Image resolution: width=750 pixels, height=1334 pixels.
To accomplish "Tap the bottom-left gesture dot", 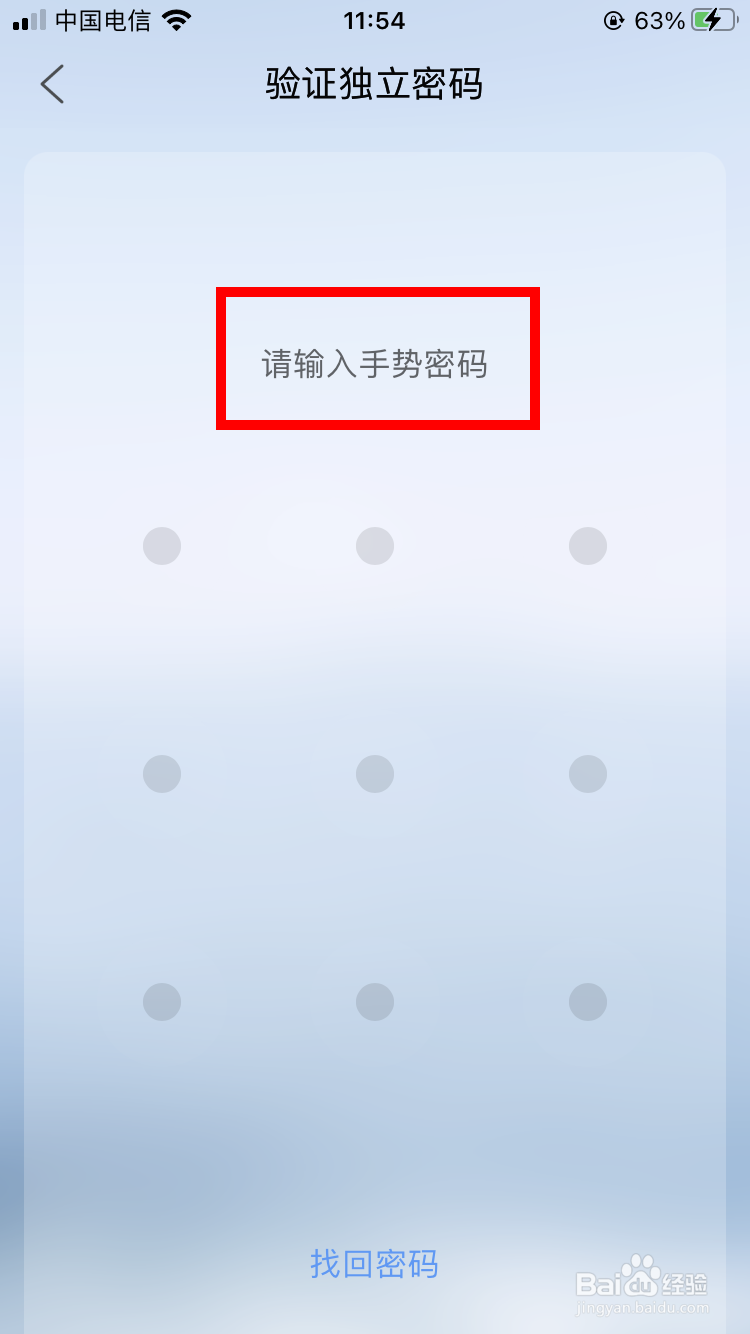I will [x=162, y=1002].
